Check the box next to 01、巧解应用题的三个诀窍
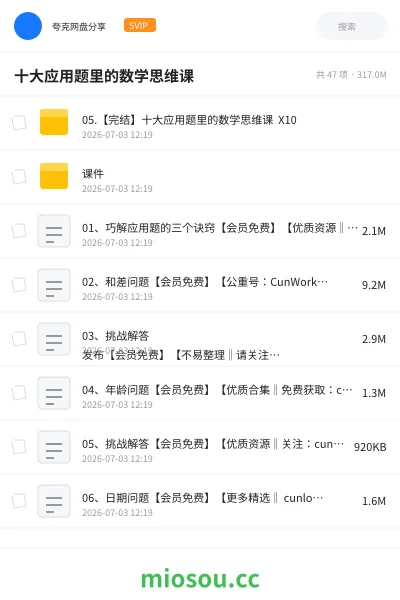The image size is (400, 600). [x=19, y=231]
